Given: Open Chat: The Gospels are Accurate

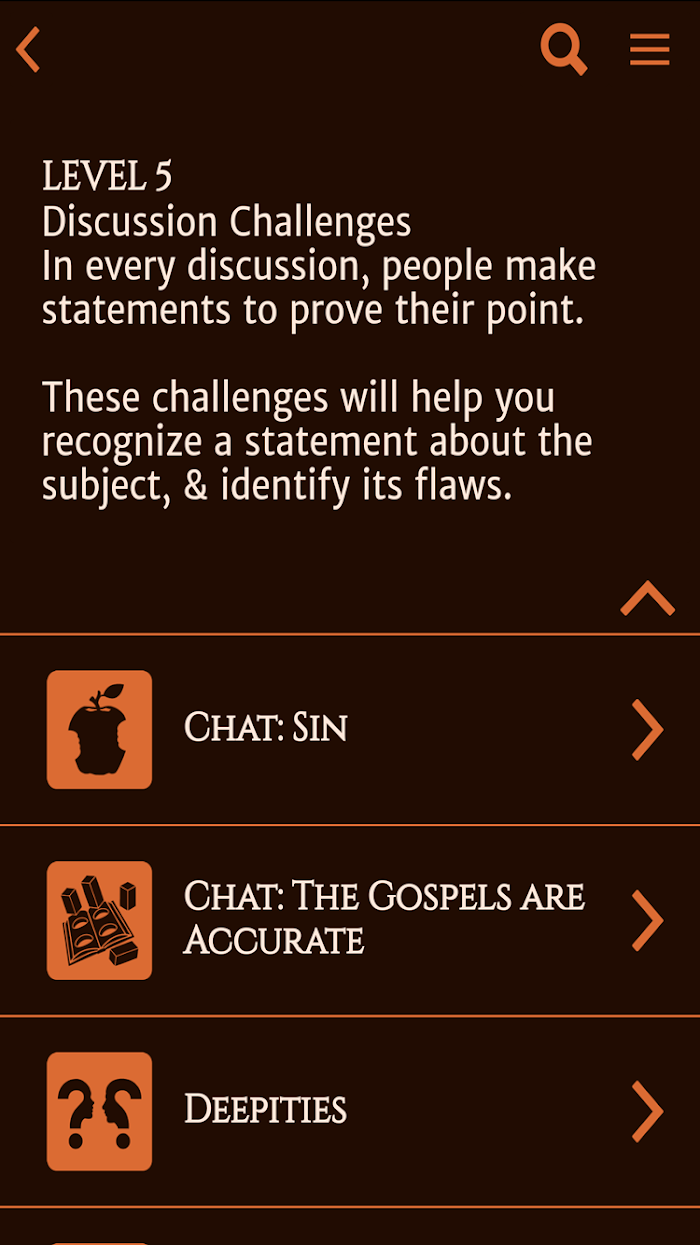Looking at the screenshot, I should [x=350, y=921].
